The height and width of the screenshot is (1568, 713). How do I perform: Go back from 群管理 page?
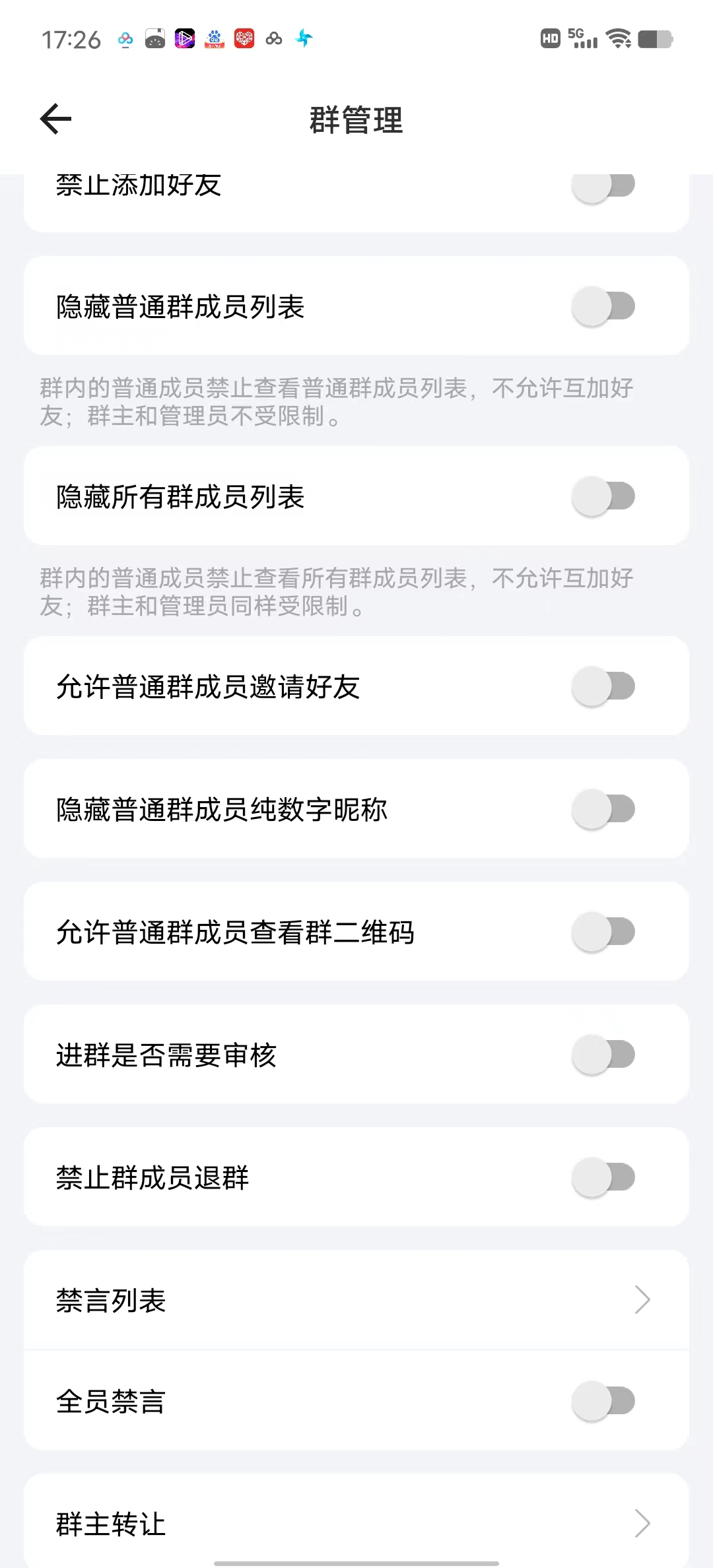click(56, 119)
